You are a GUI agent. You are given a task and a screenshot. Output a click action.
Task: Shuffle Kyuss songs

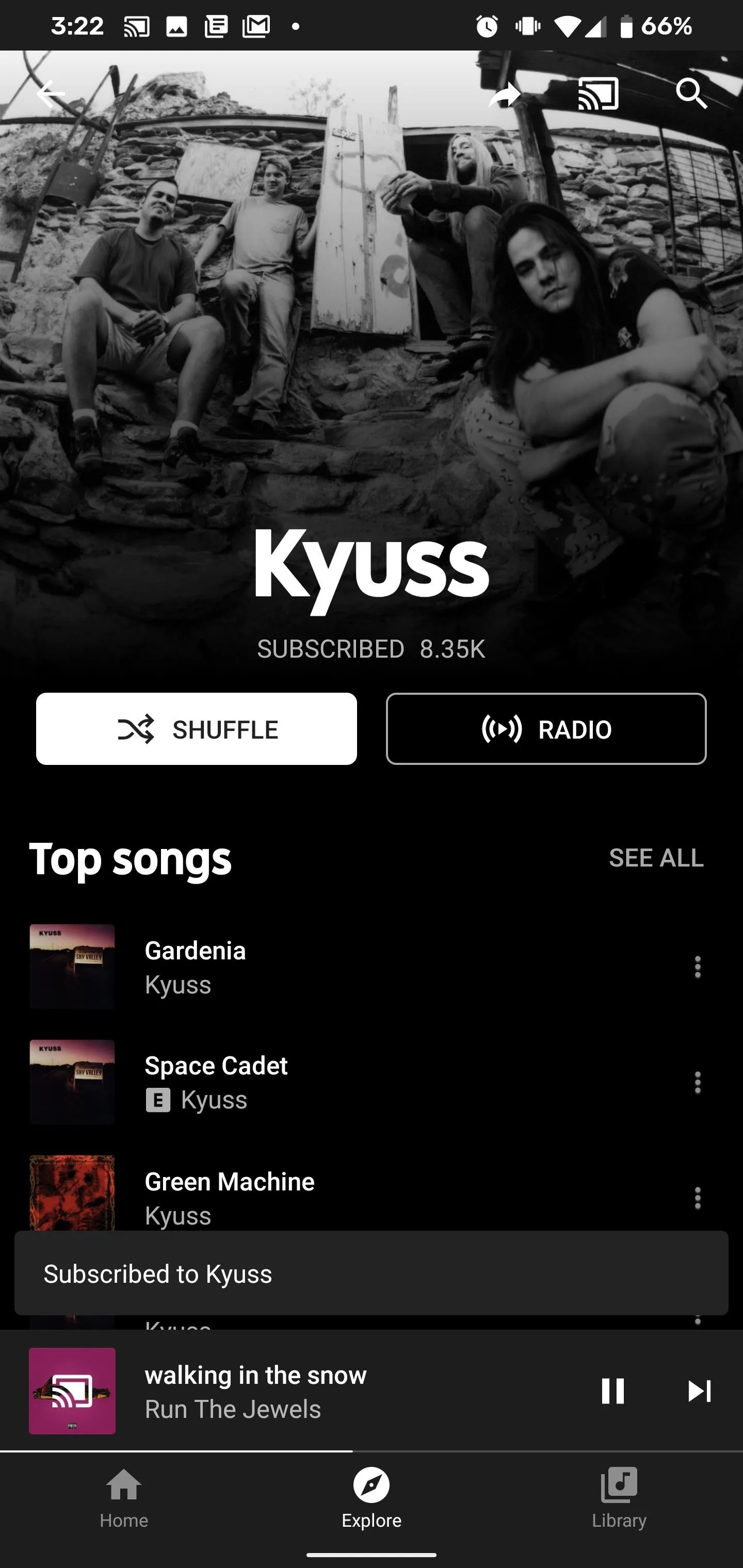pos(196,729)
